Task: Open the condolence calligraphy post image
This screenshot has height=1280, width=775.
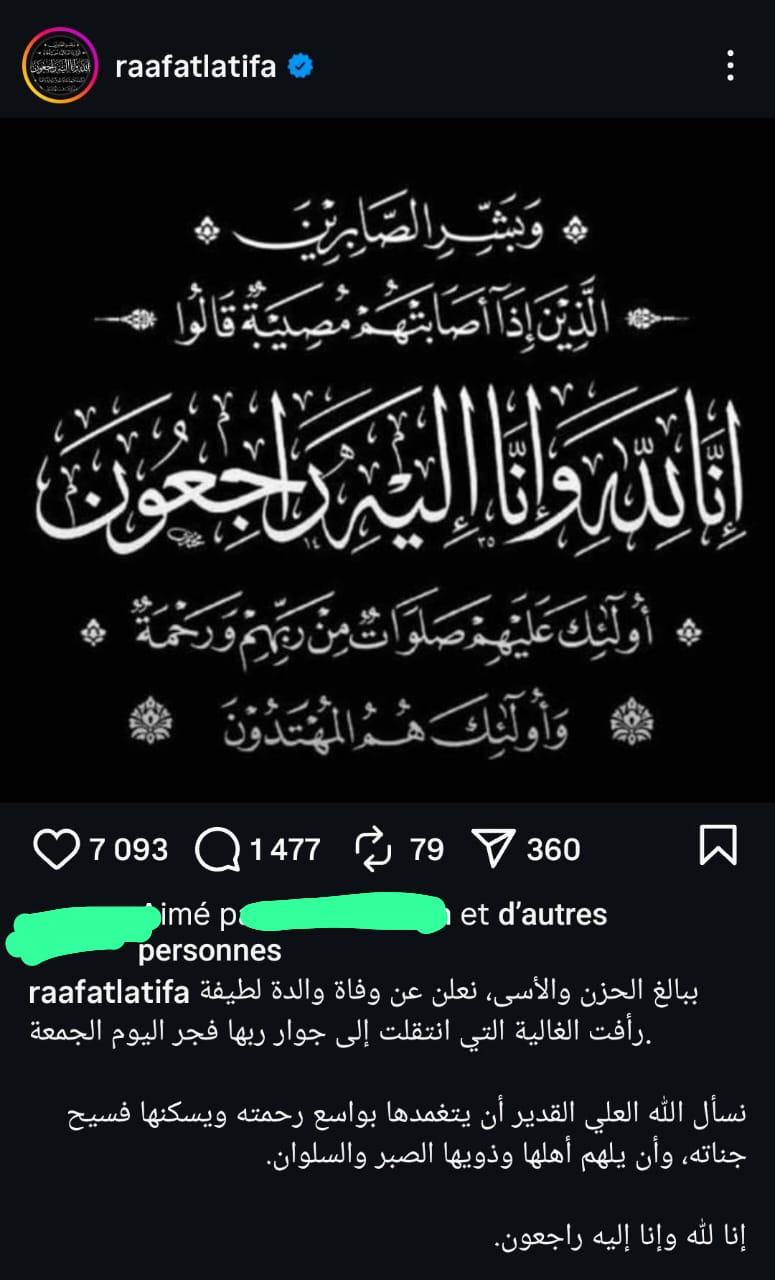Action: pos(387,460)
